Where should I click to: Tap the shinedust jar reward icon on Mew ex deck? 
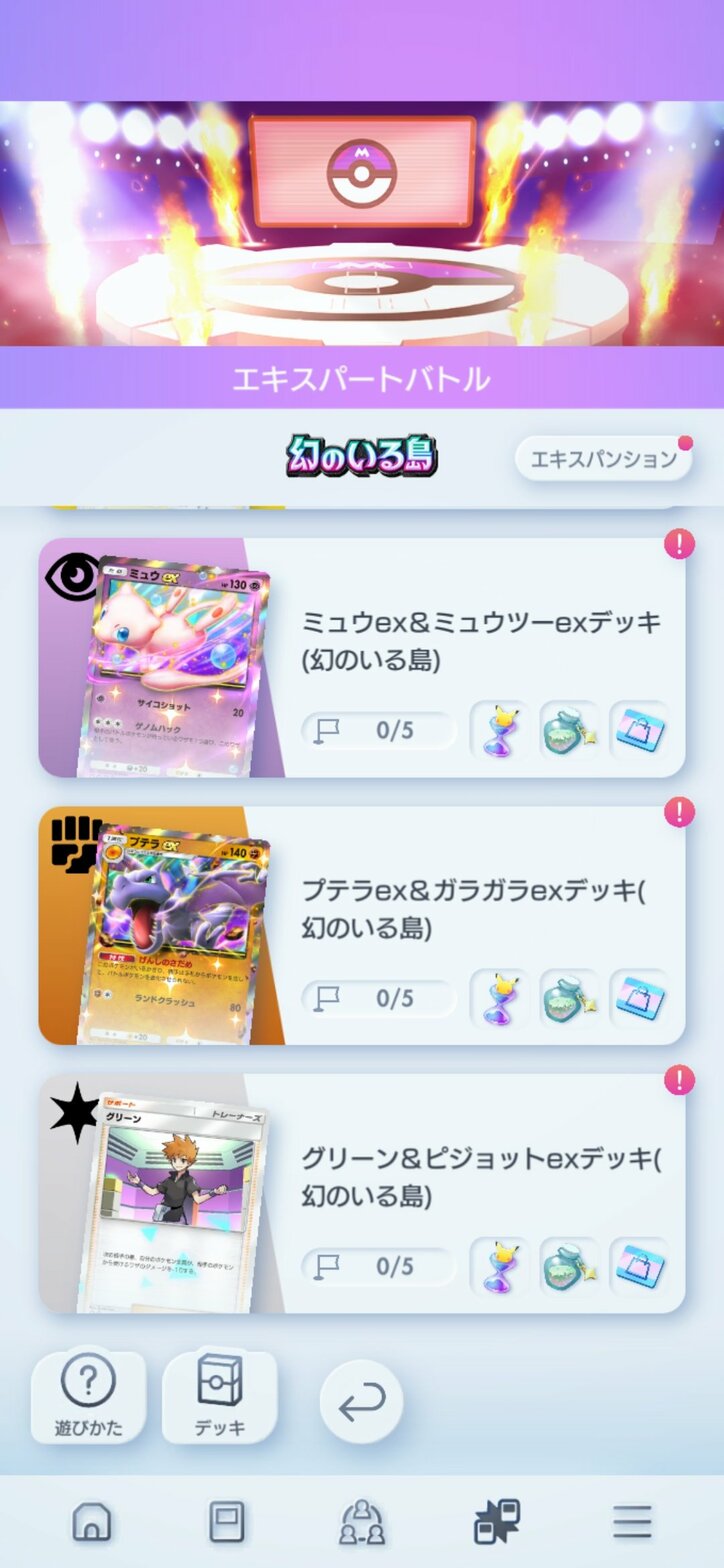pos(569,729)
